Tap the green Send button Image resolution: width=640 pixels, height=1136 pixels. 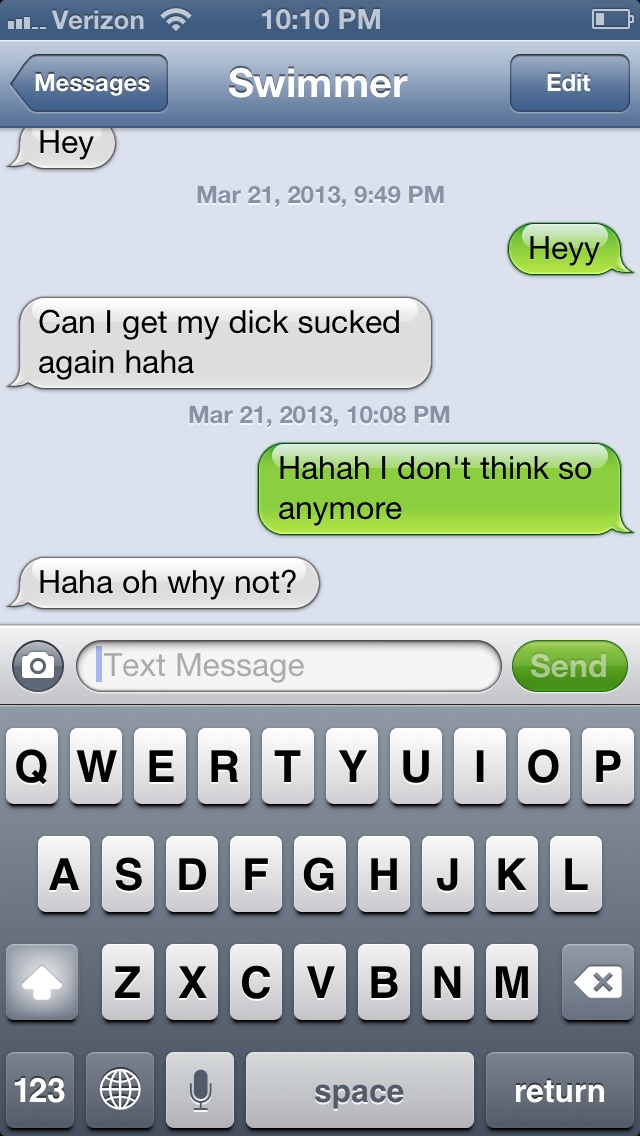click(x=570, y=666)
